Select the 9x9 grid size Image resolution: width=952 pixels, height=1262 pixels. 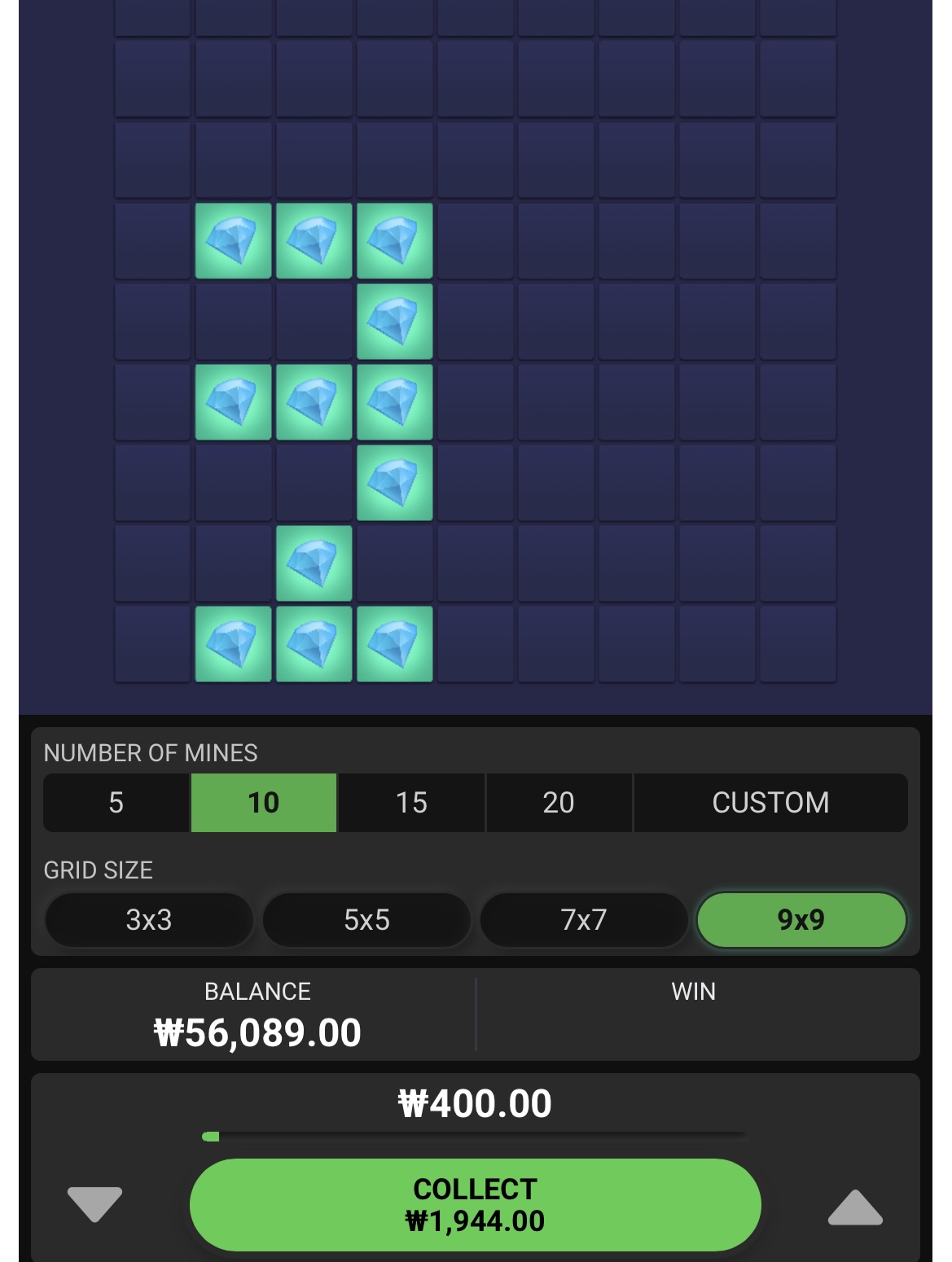tap(801, 920)
